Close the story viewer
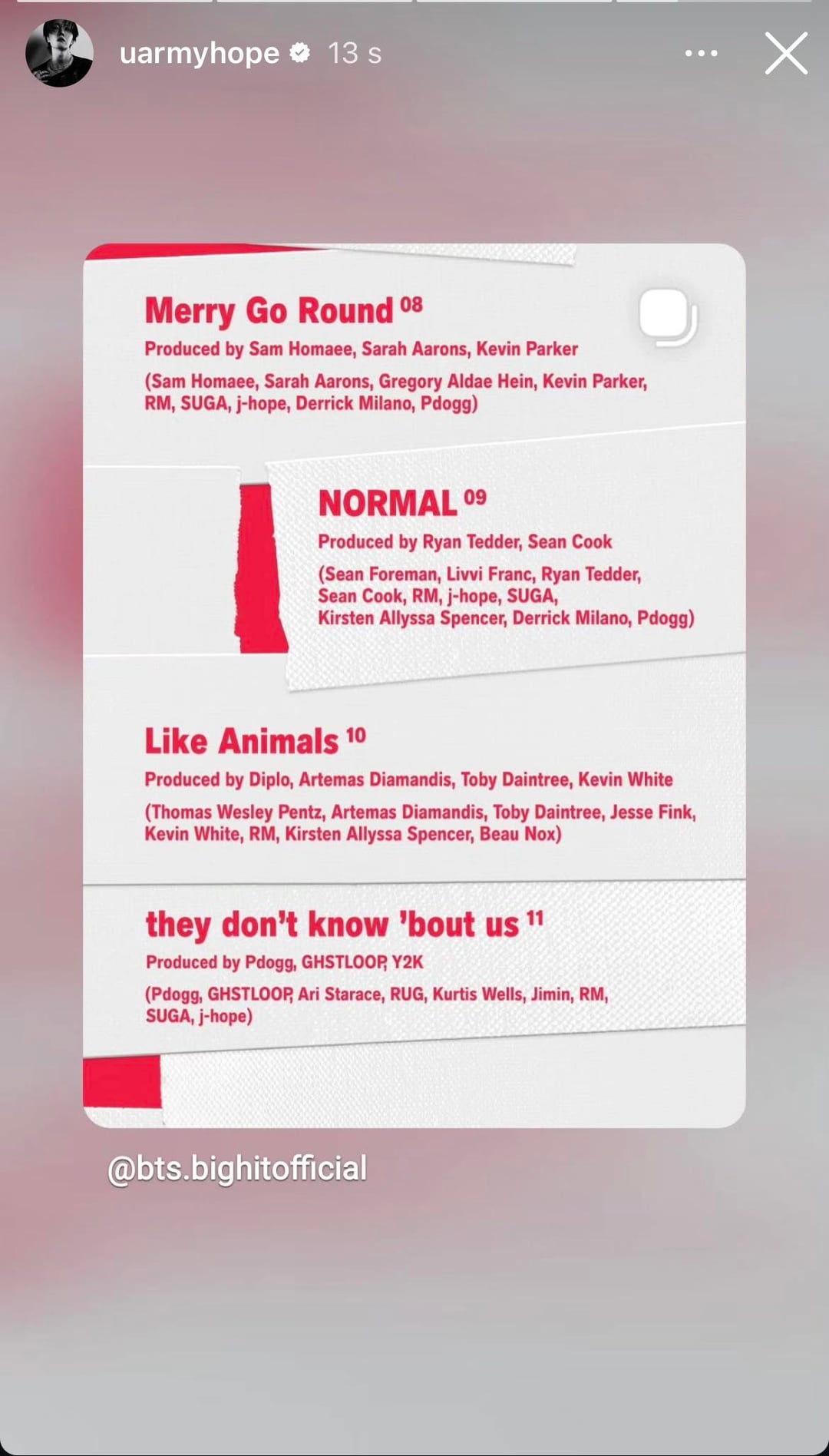Image resolution: width=829 pixels, height=1456 pixels. pos(786,54)
